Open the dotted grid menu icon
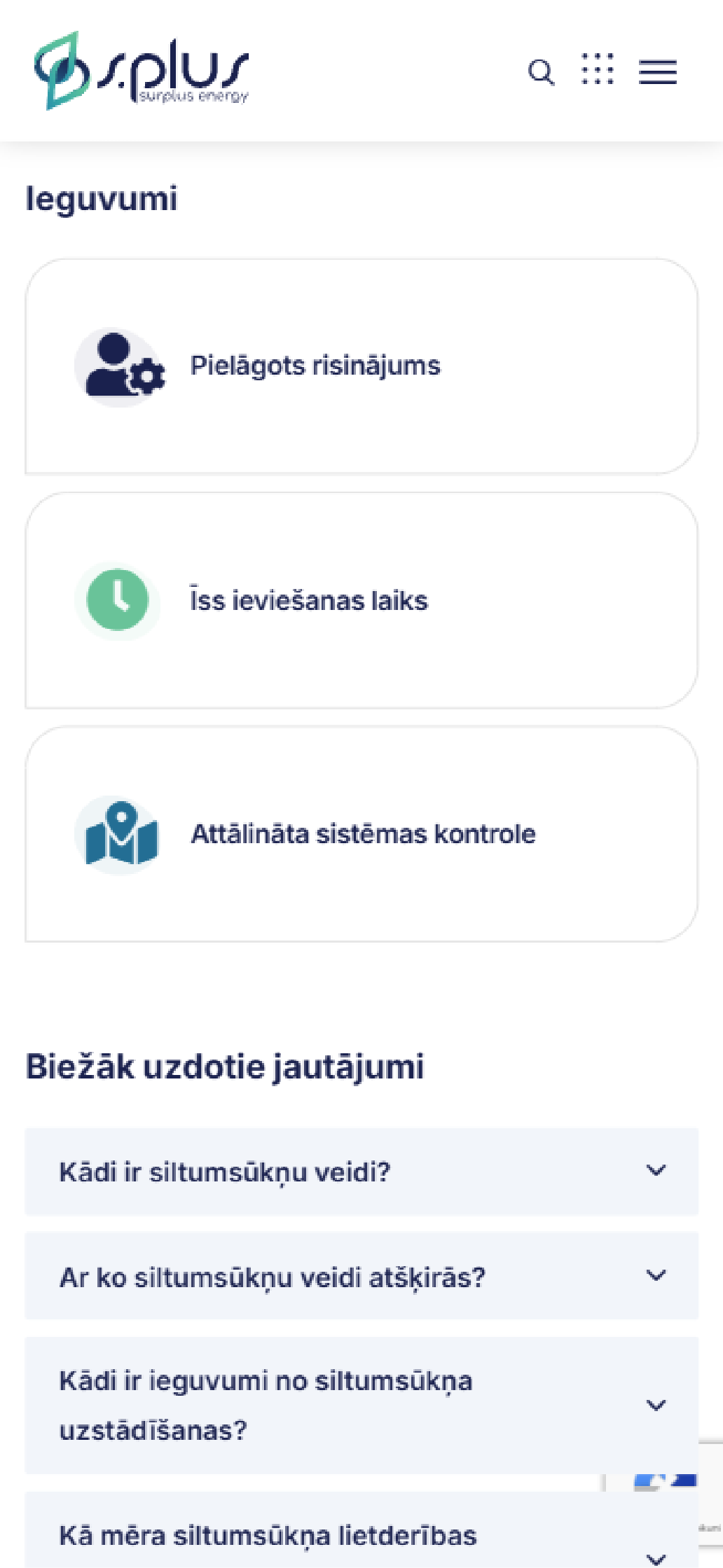 (598, 69)
